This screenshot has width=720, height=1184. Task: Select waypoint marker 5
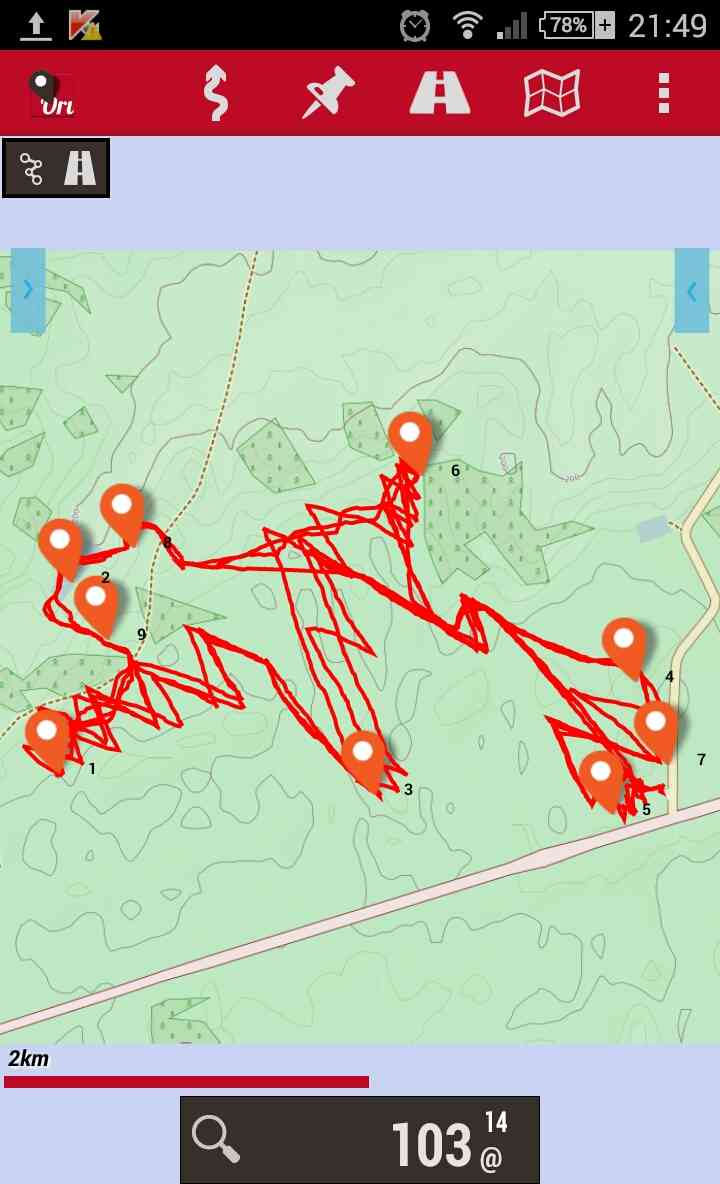click(x=600, y=776)
